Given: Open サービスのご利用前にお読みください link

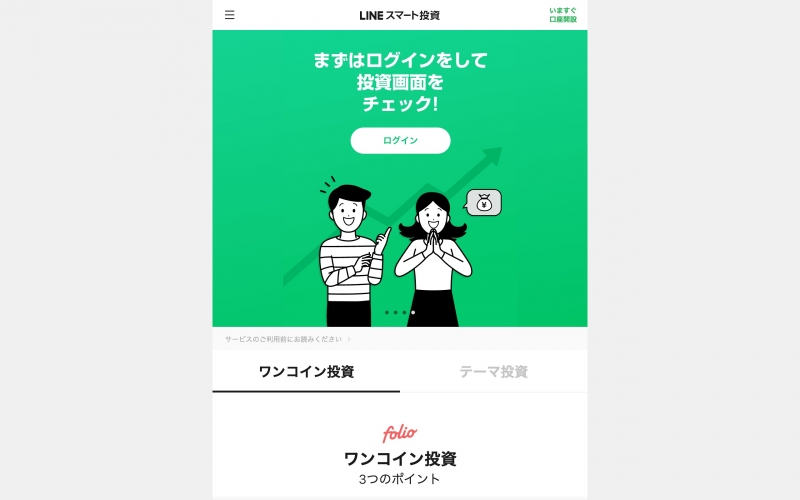Looking at the screenshot, I should coord(288,339).
